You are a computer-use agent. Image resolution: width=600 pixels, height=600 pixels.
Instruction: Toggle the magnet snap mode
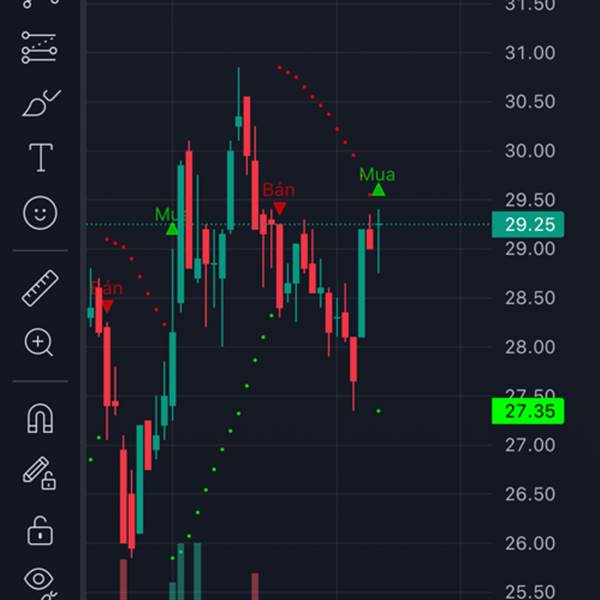pos(40,418)
